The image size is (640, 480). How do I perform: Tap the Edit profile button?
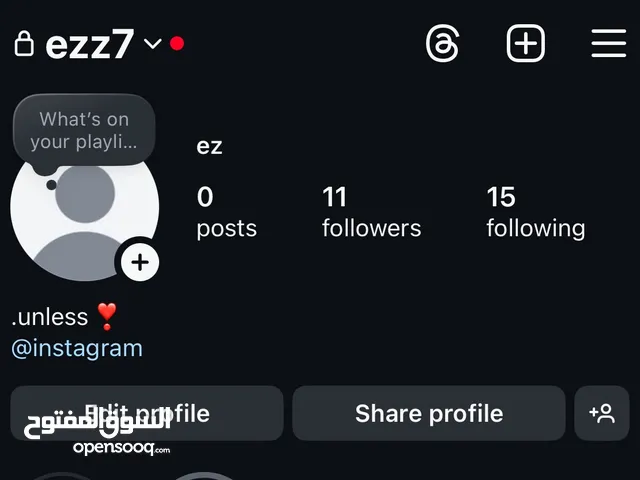(x=147, y=413)
